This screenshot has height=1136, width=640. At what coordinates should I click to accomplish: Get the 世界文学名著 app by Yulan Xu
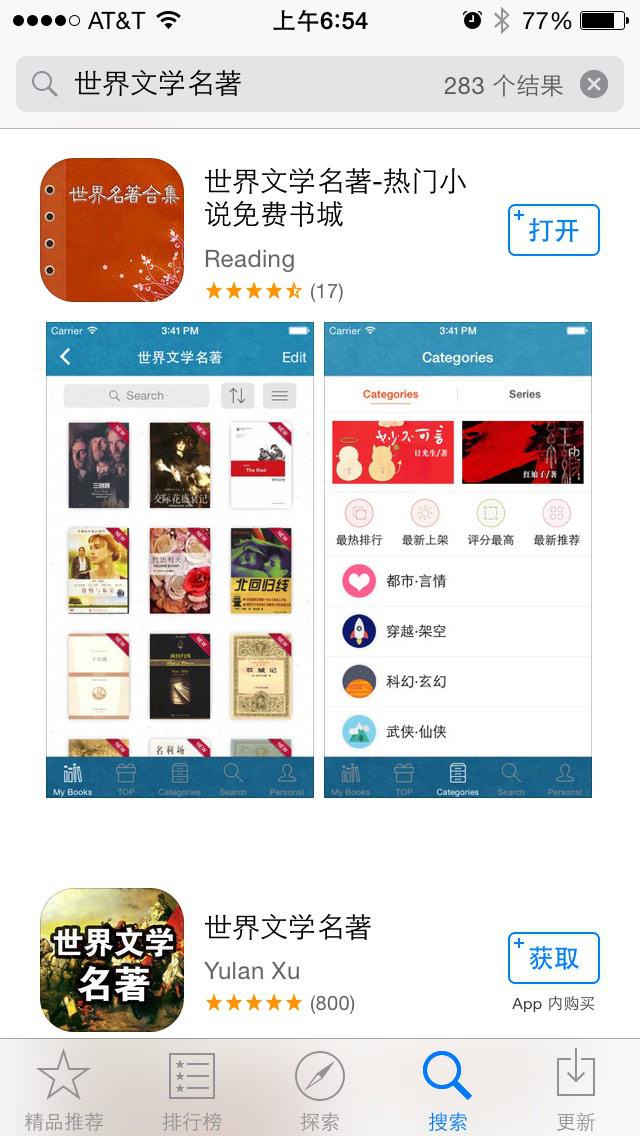(x=553, y=958)
